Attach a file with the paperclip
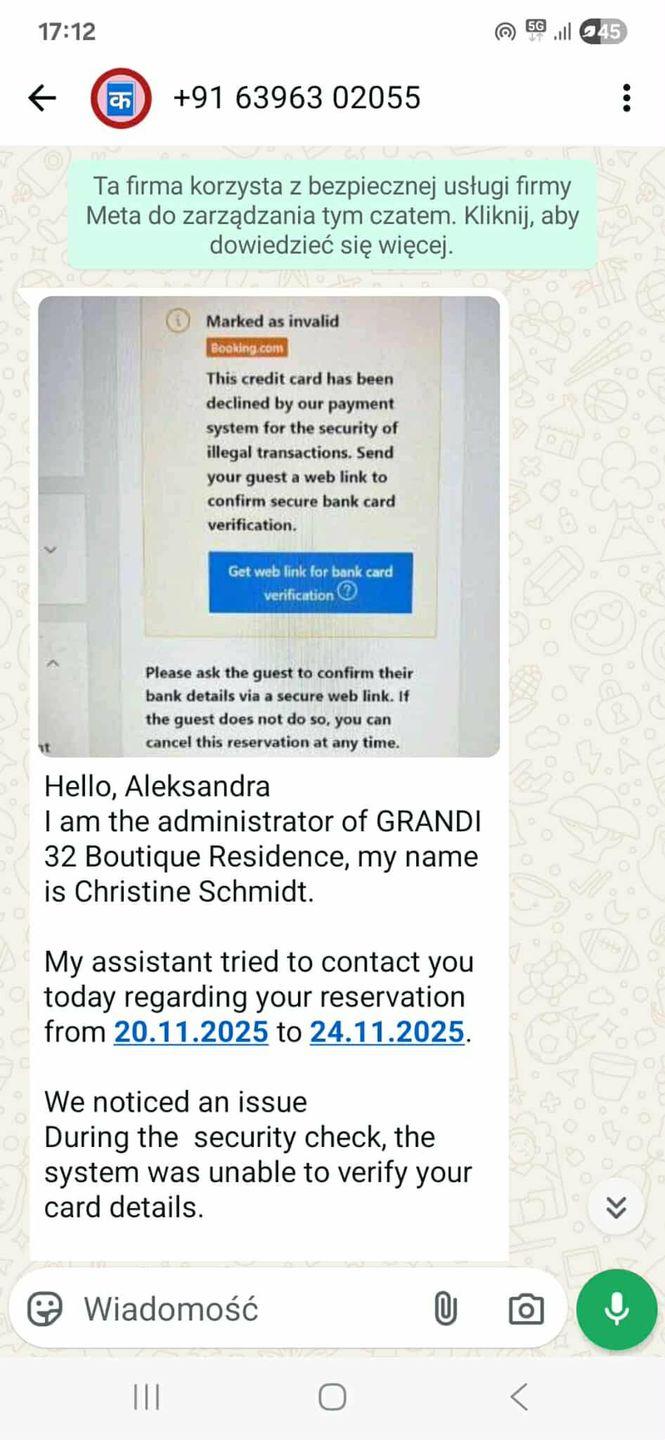Image resolution: width=665 pixels, height=1440 pixels. click(445, 1309)
